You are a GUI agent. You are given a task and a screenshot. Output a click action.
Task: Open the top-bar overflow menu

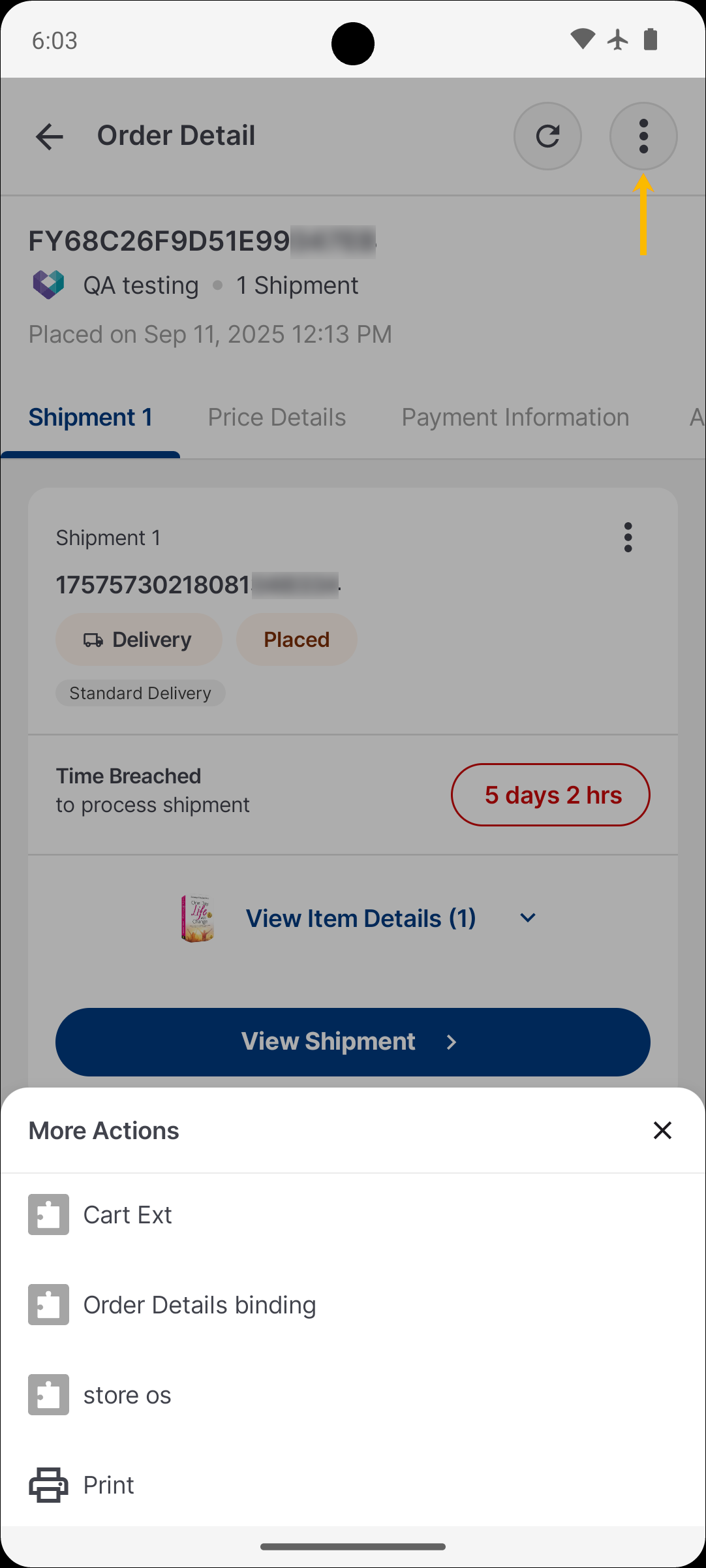point(643,136)
